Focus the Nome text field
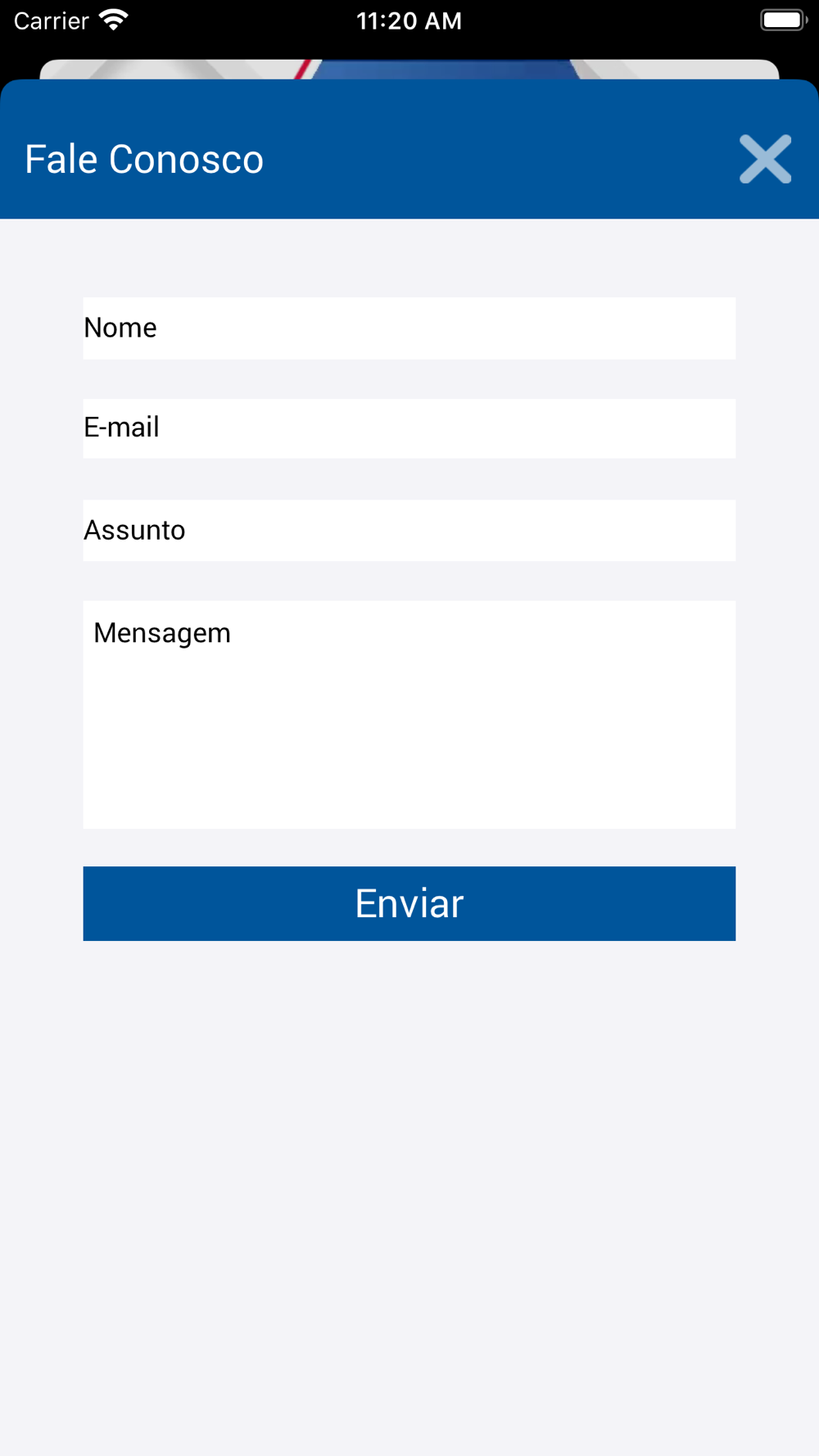 [x=409, y=328]
